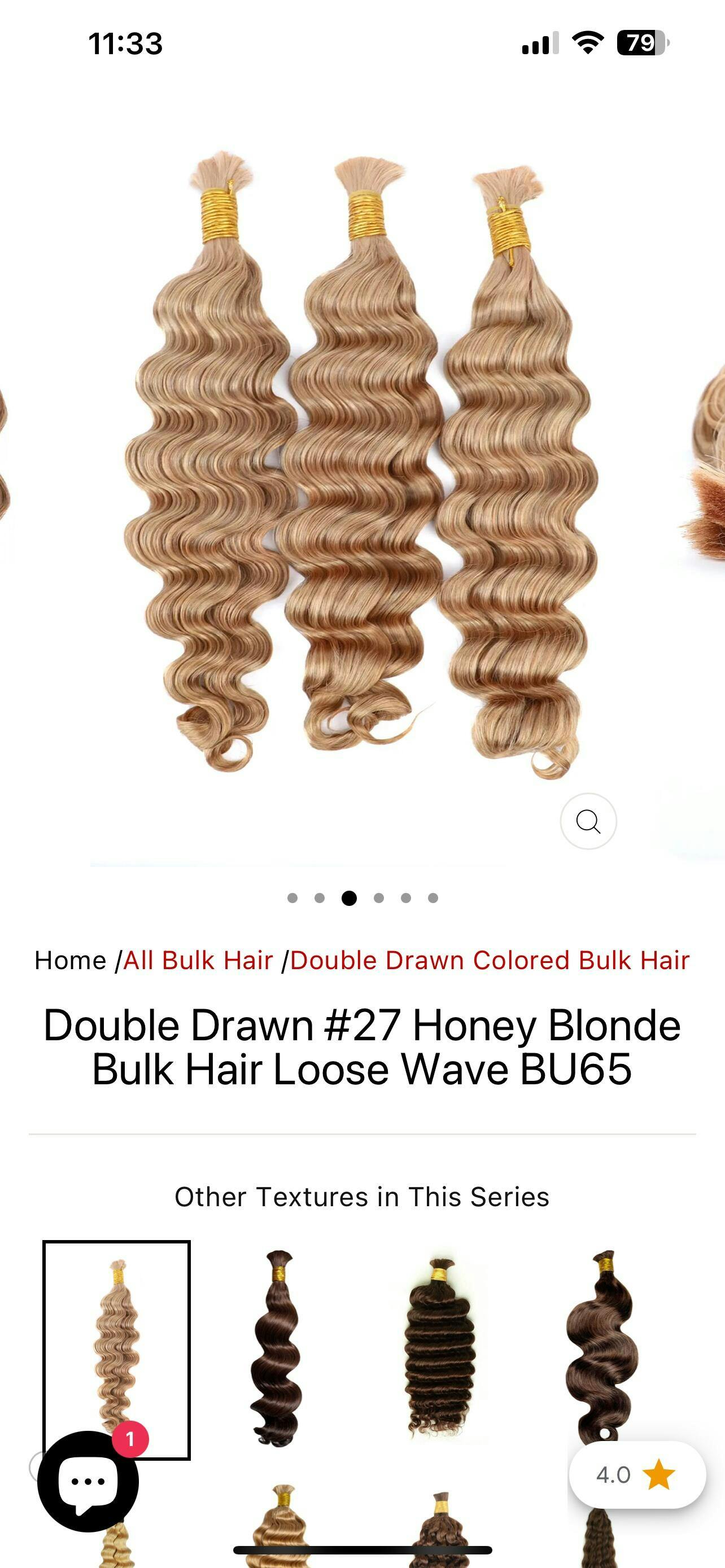Viewport: 725px width, 1568px height.
Task: Open the All Bulk Hair breadcrumb link
Action: [x=198, y=960]
